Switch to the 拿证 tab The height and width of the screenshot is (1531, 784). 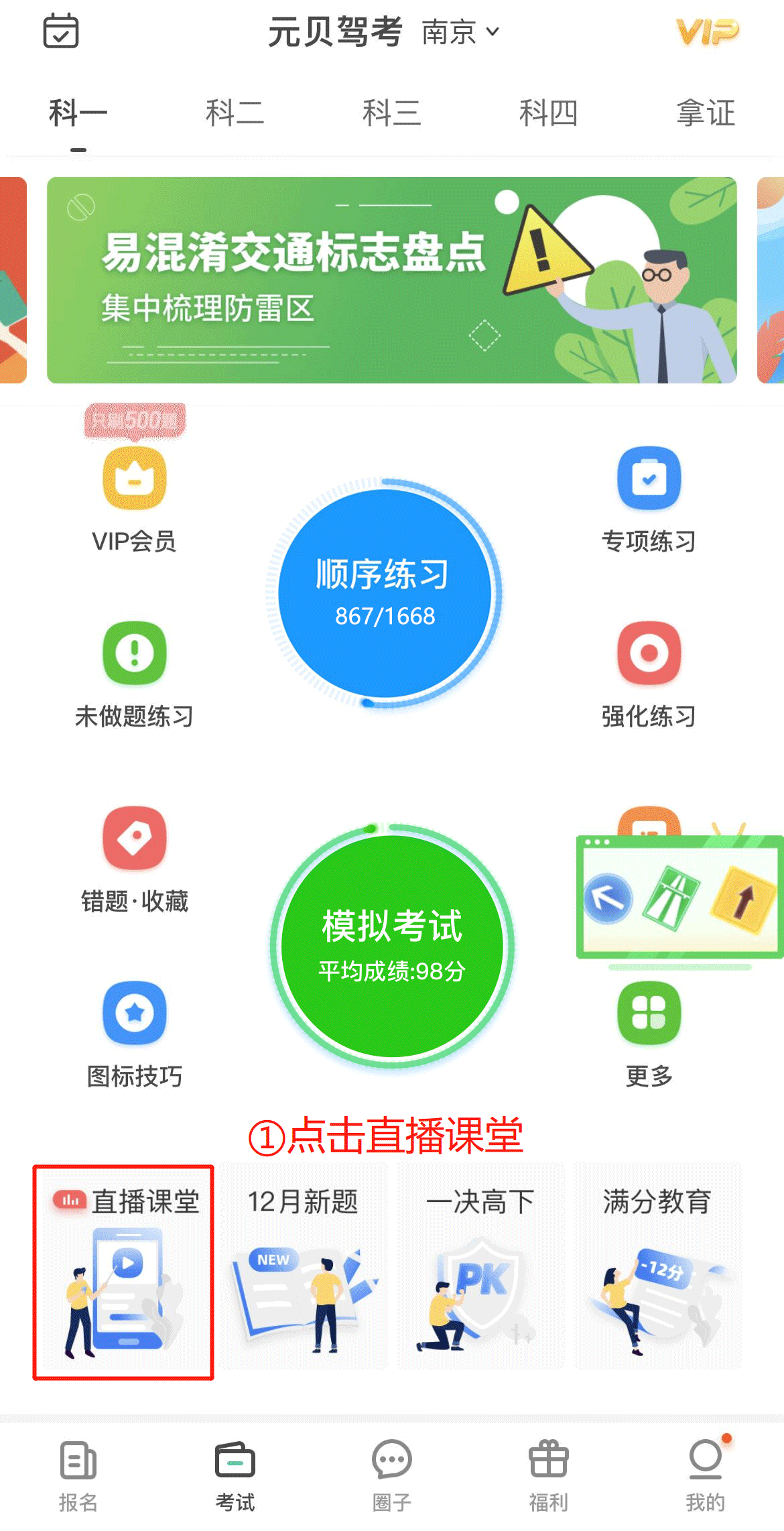(x=705, y=113)
